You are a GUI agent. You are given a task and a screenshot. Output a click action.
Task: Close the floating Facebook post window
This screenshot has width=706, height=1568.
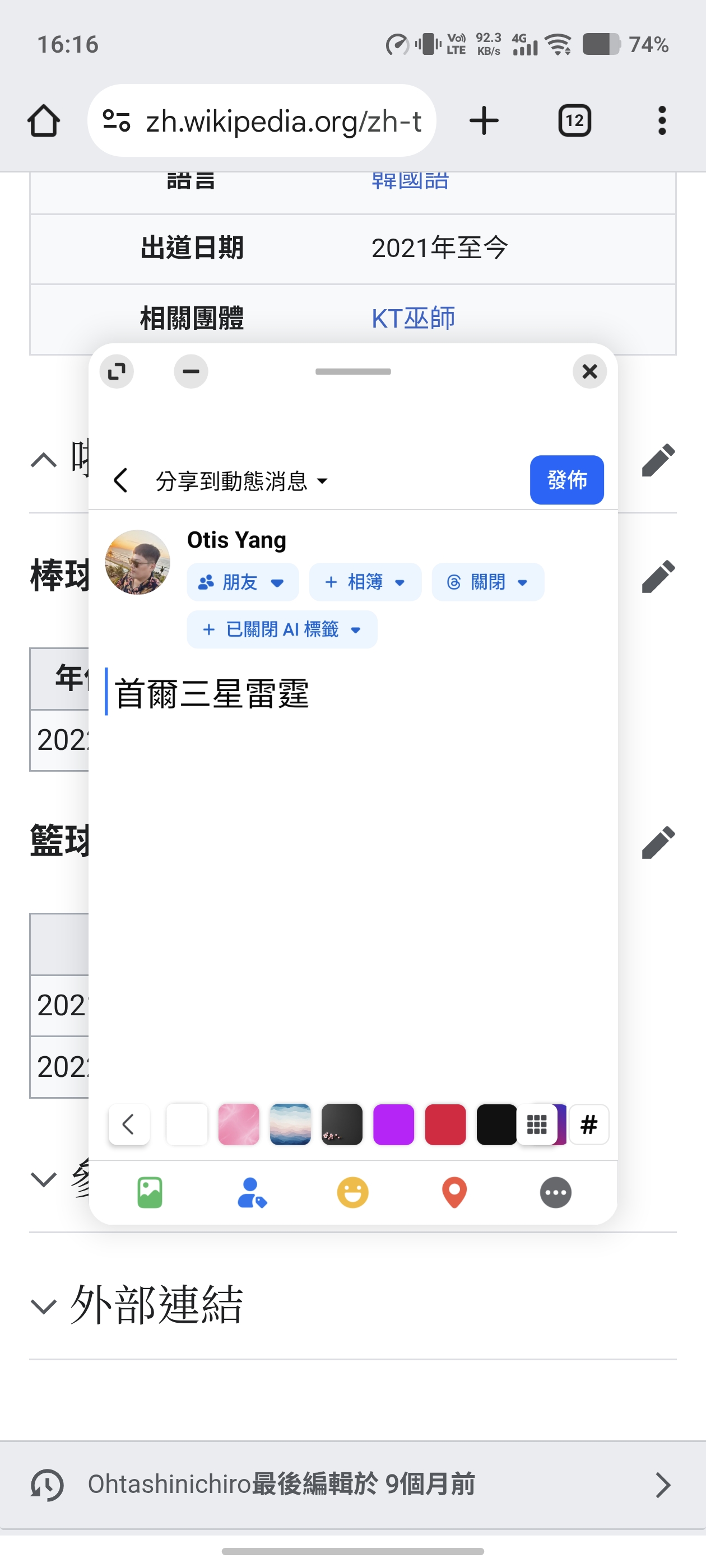pyautogui.click(x=589, y=371)
